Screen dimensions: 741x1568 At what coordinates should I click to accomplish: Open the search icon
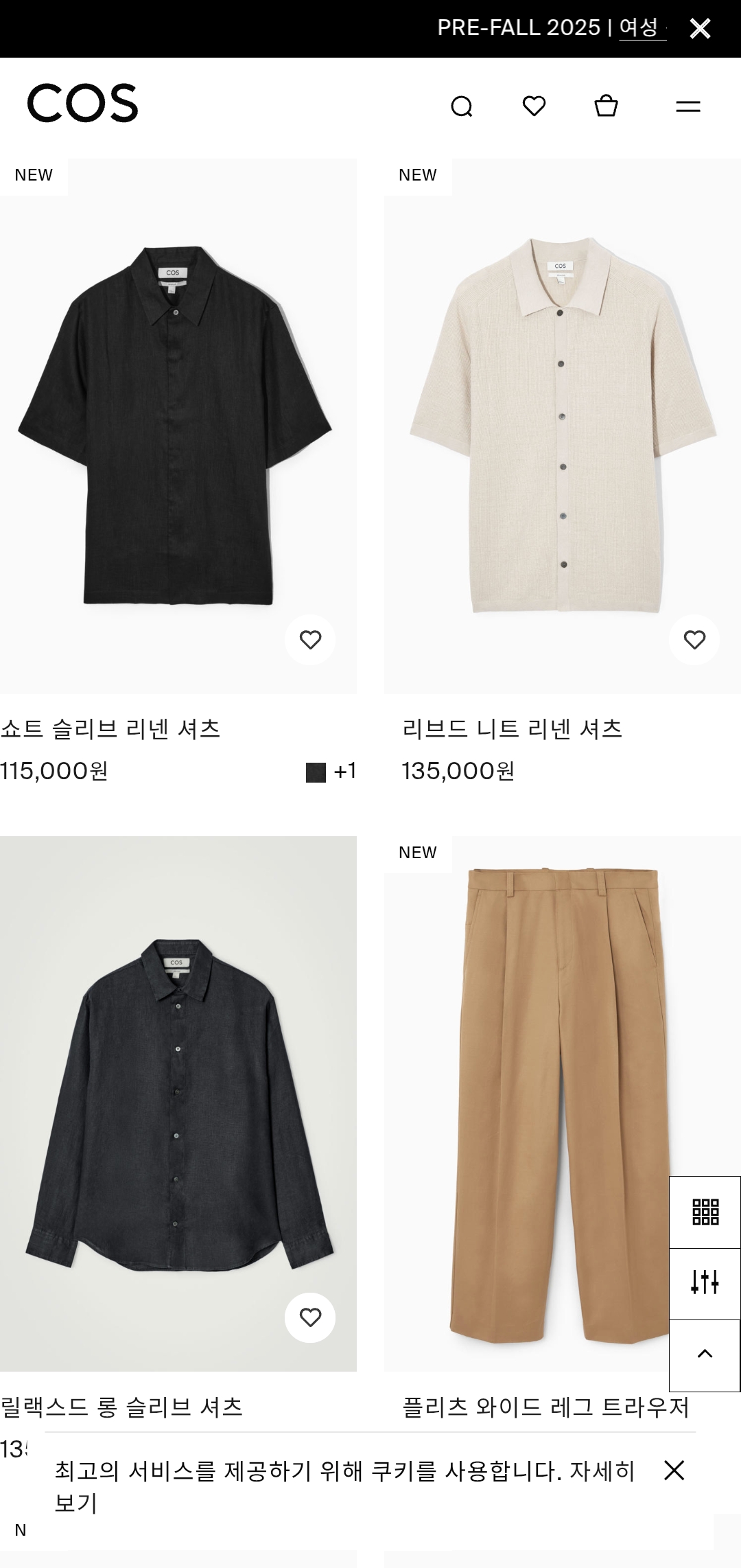pyautogui.click(x=462, y=106)
